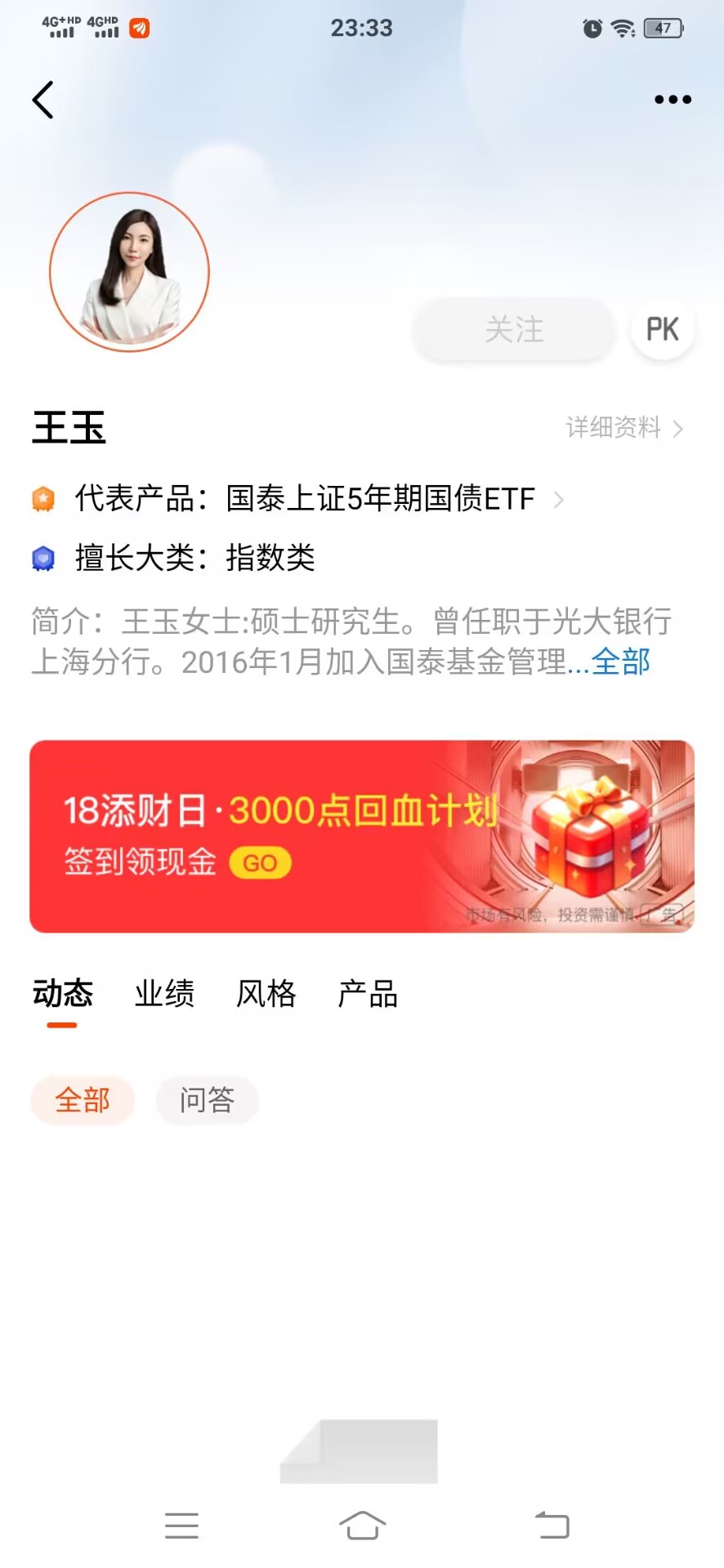Select the 全部 filter chip
The height and width of the screenshot is (1568, 724).
[x=82, y=1100]
